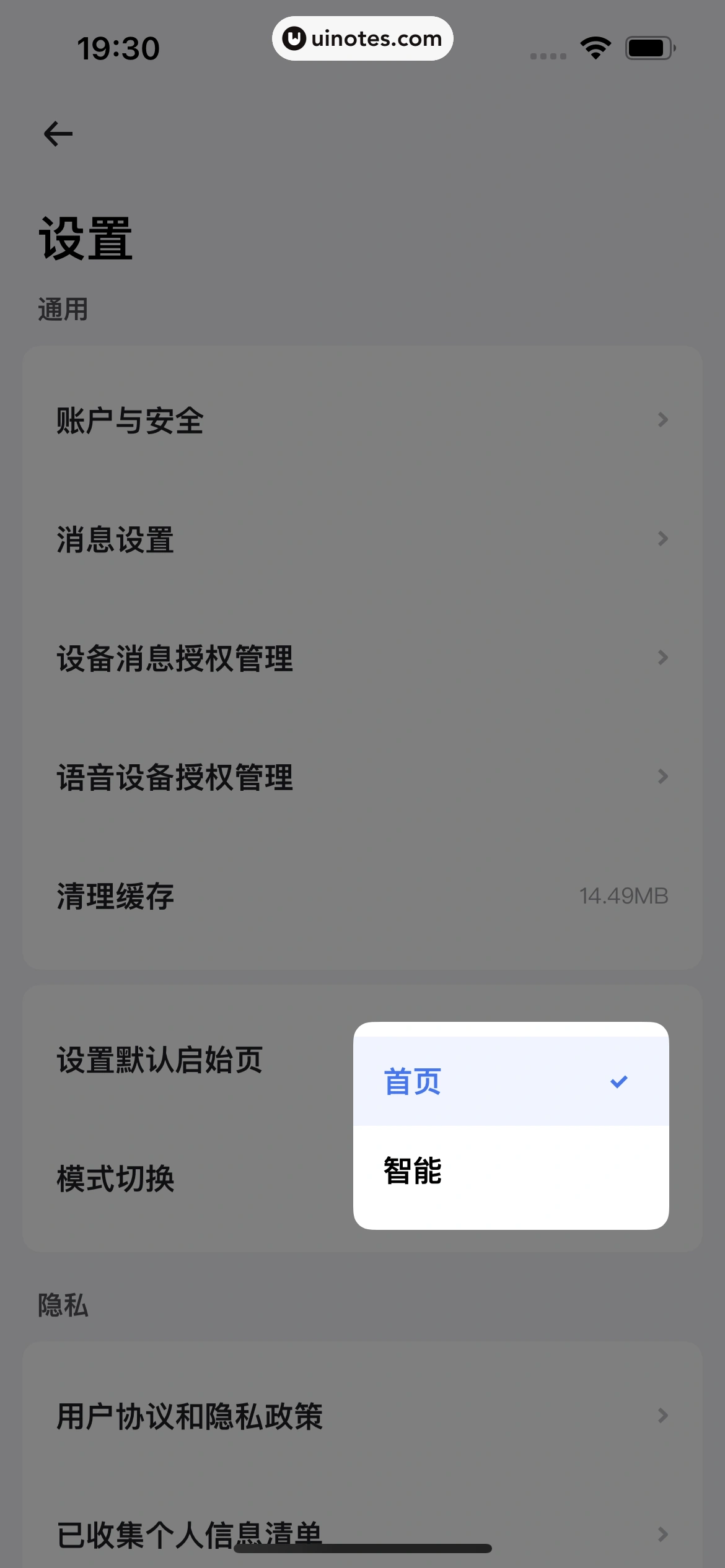Click the checkmark next to 首页
Screen dimensions: 725x1568
619,1081
